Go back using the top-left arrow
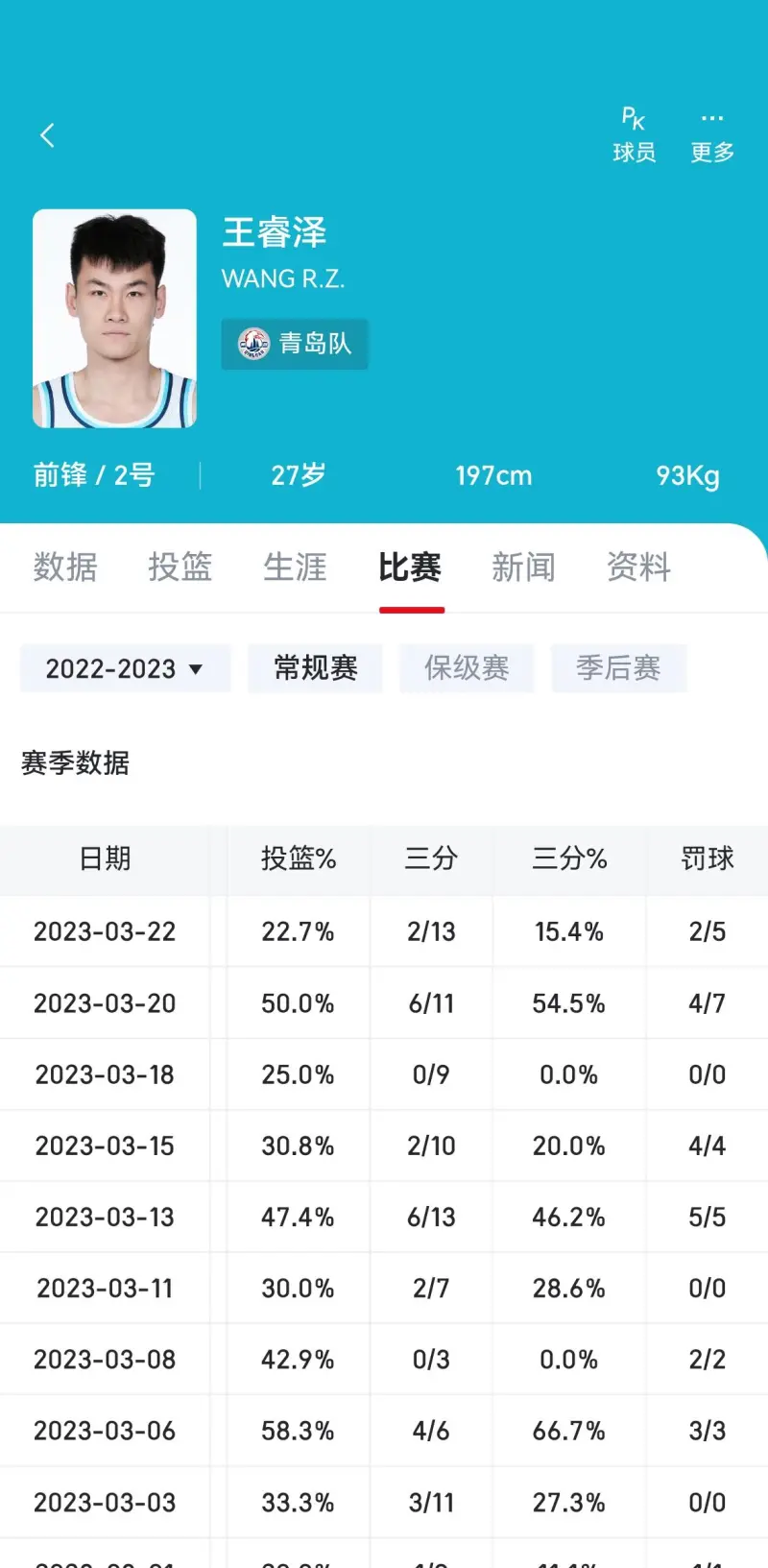768x1568 pixels. point(47,135)
